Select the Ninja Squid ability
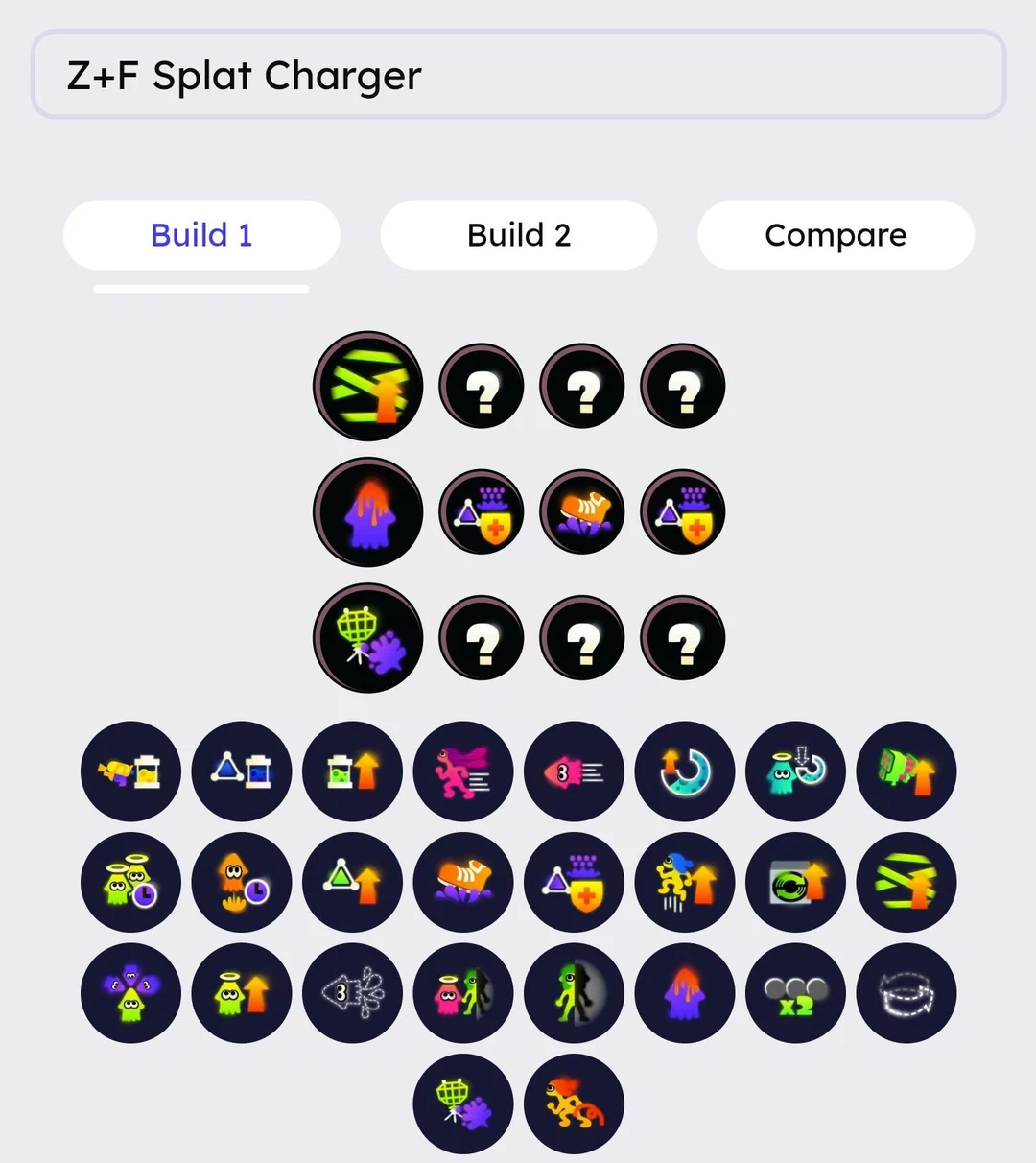The image size is (1036, 1163). tap(352, 993)
